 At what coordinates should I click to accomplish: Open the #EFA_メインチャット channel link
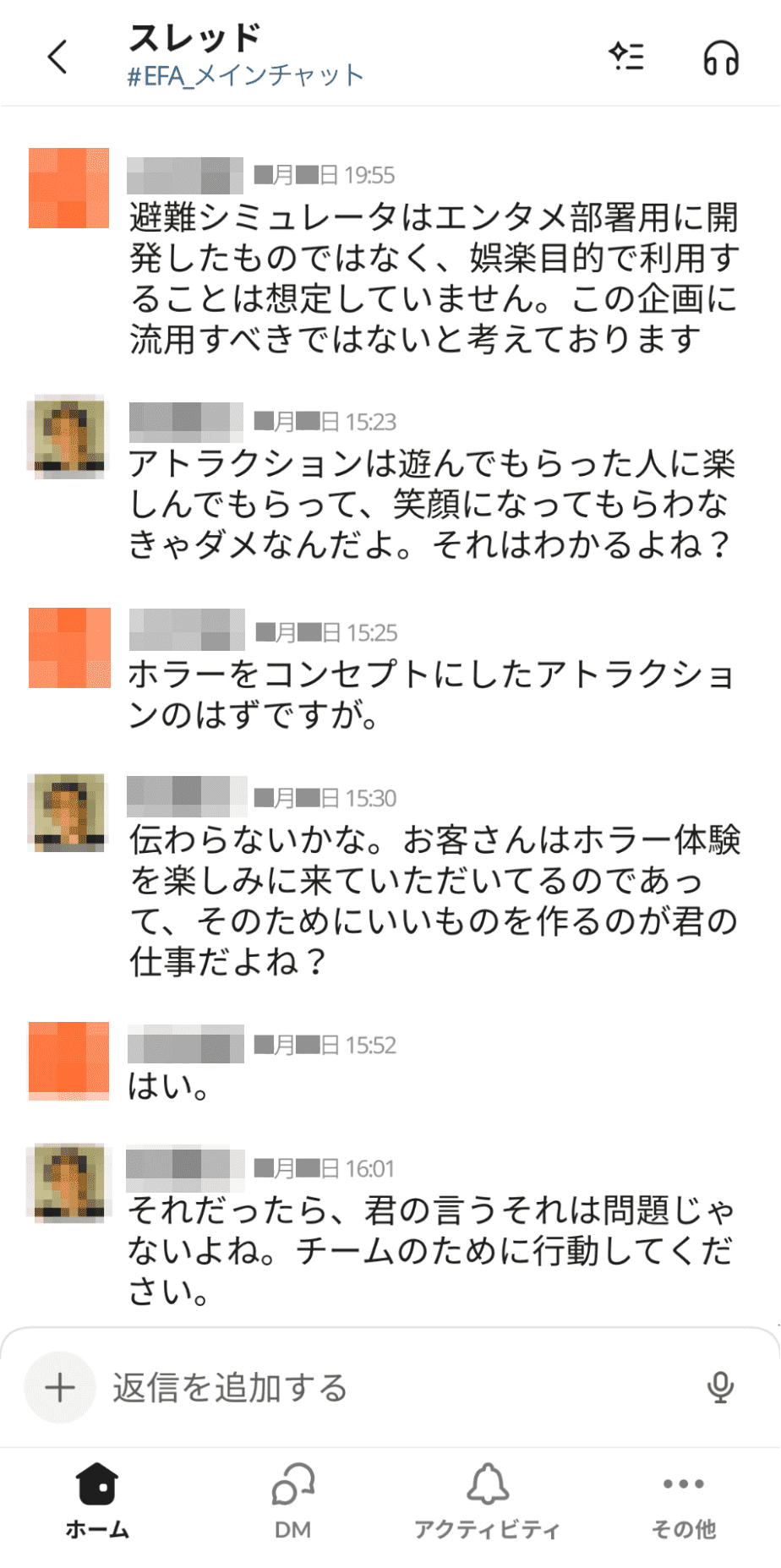click(245, 76)
